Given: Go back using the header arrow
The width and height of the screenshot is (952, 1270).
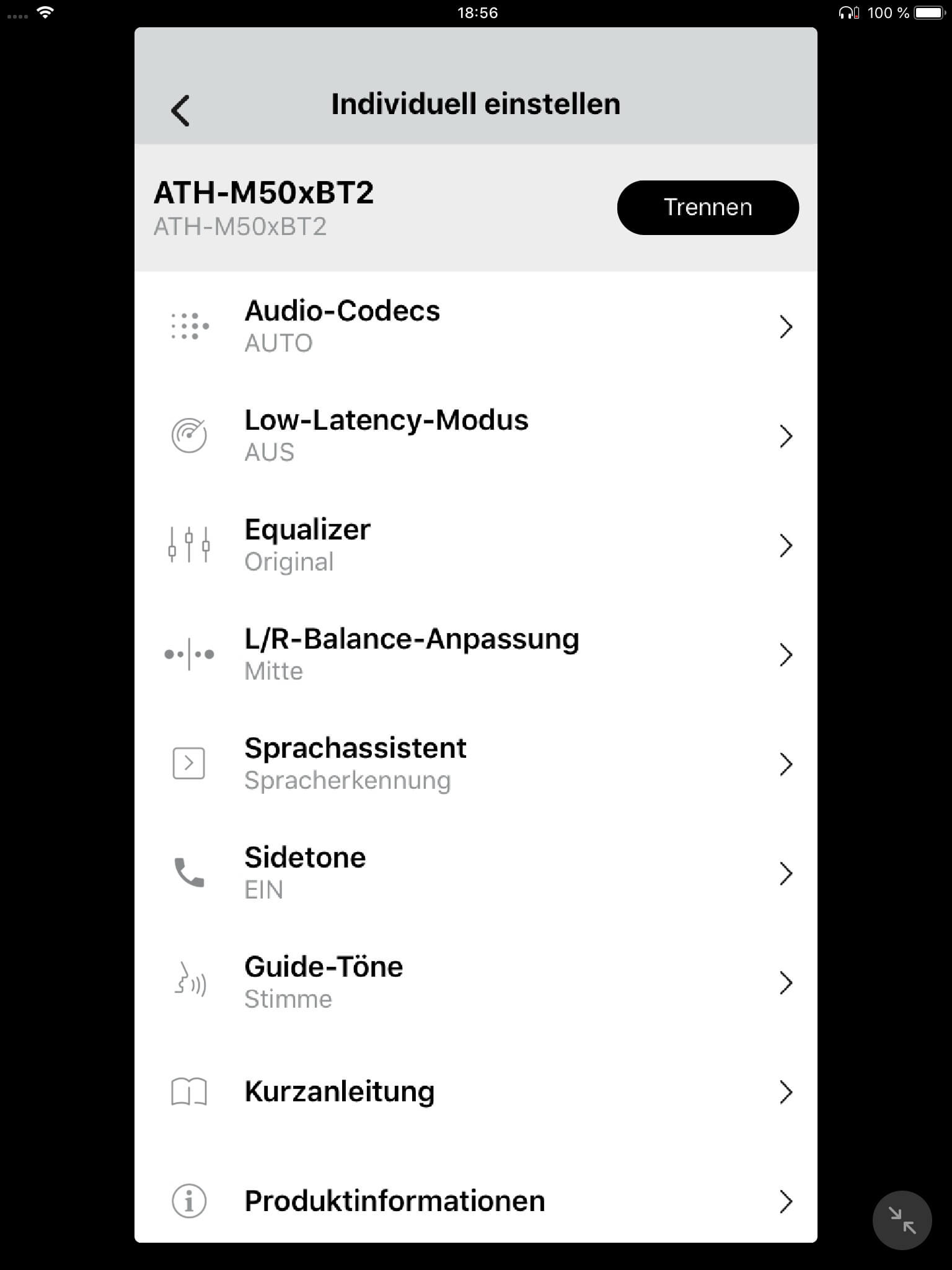Looking at the screenshot, I should [180, 111].
